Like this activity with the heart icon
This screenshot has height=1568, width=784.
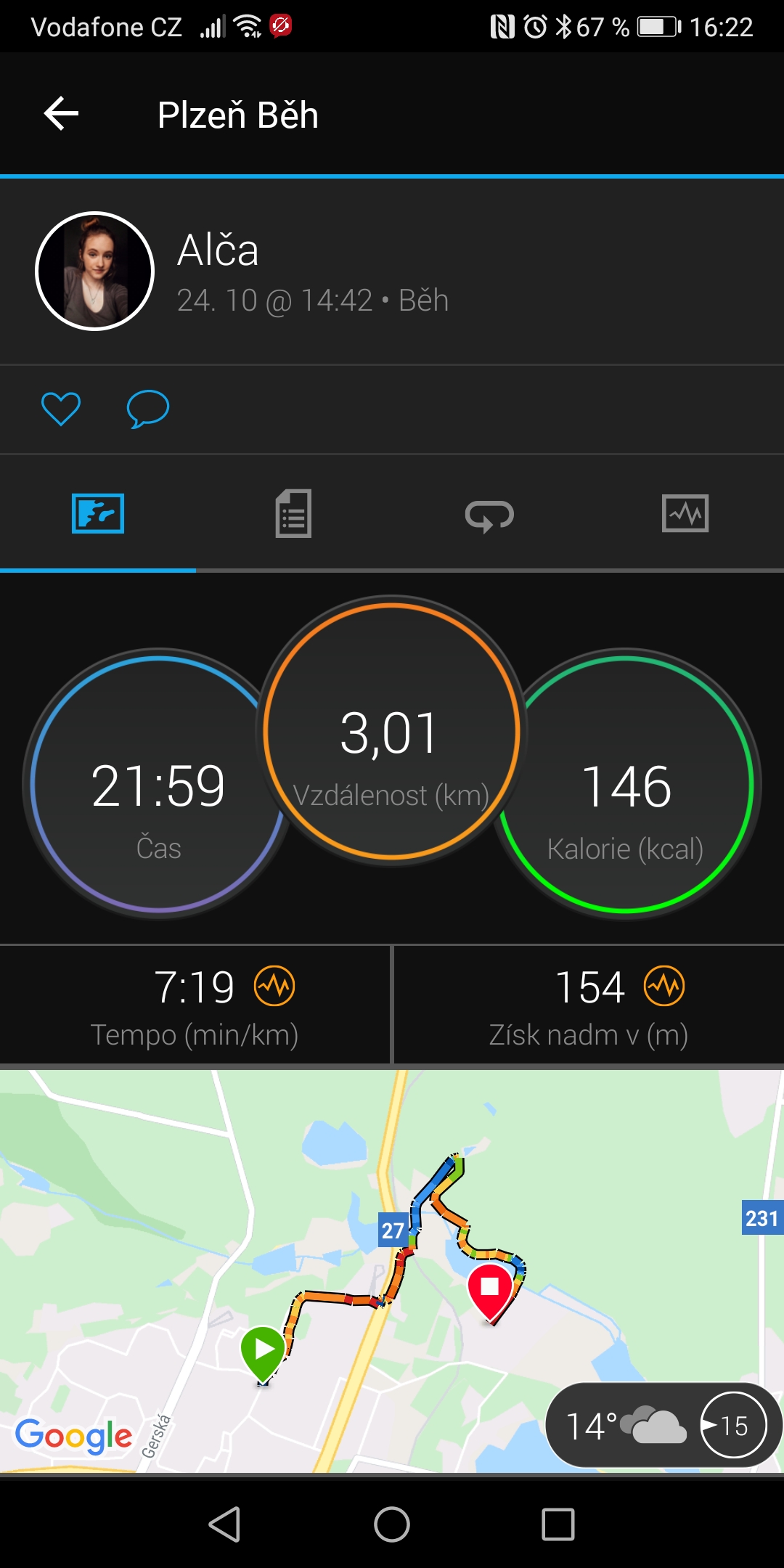(x=61, y=409)
